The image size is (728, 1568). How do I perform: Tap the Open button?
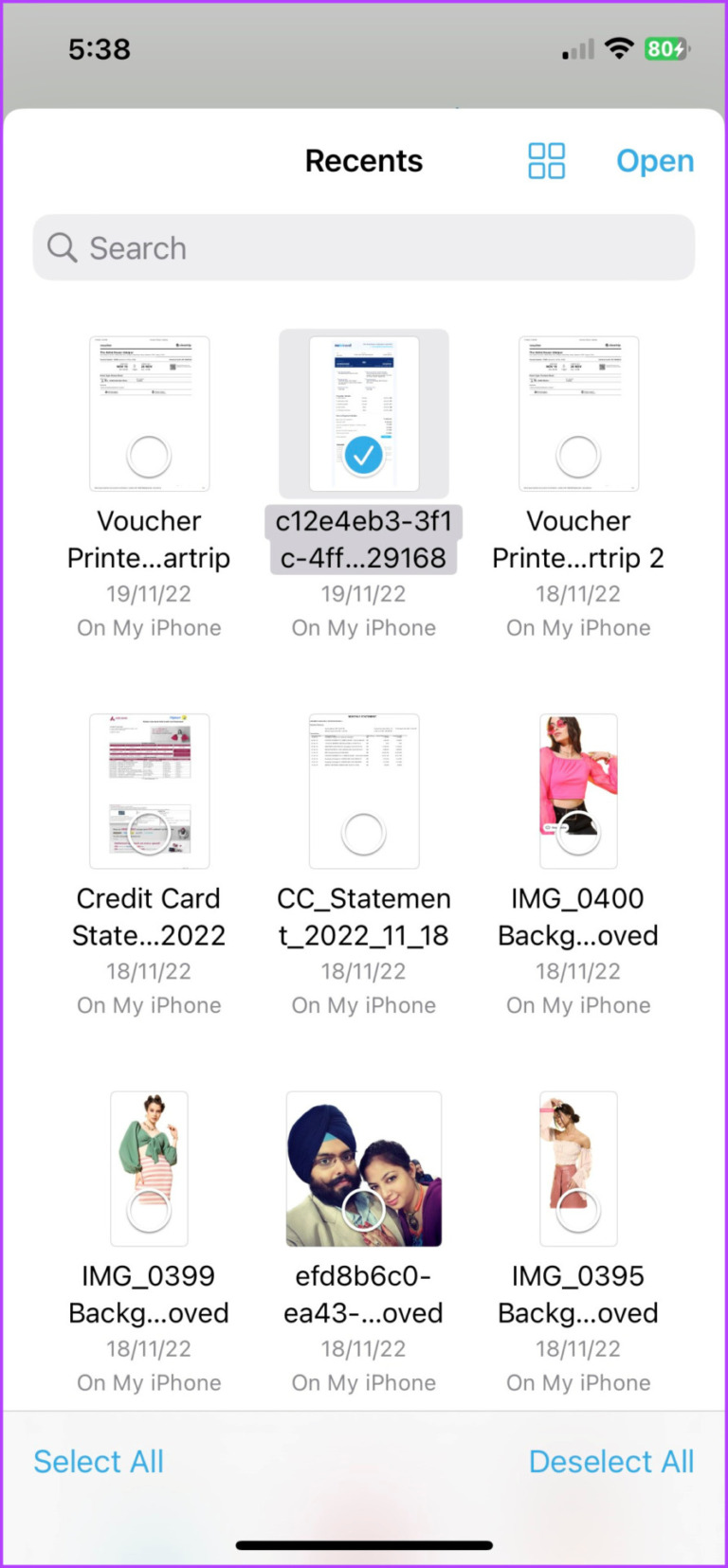pyautogui.click(x=654, y=161)
